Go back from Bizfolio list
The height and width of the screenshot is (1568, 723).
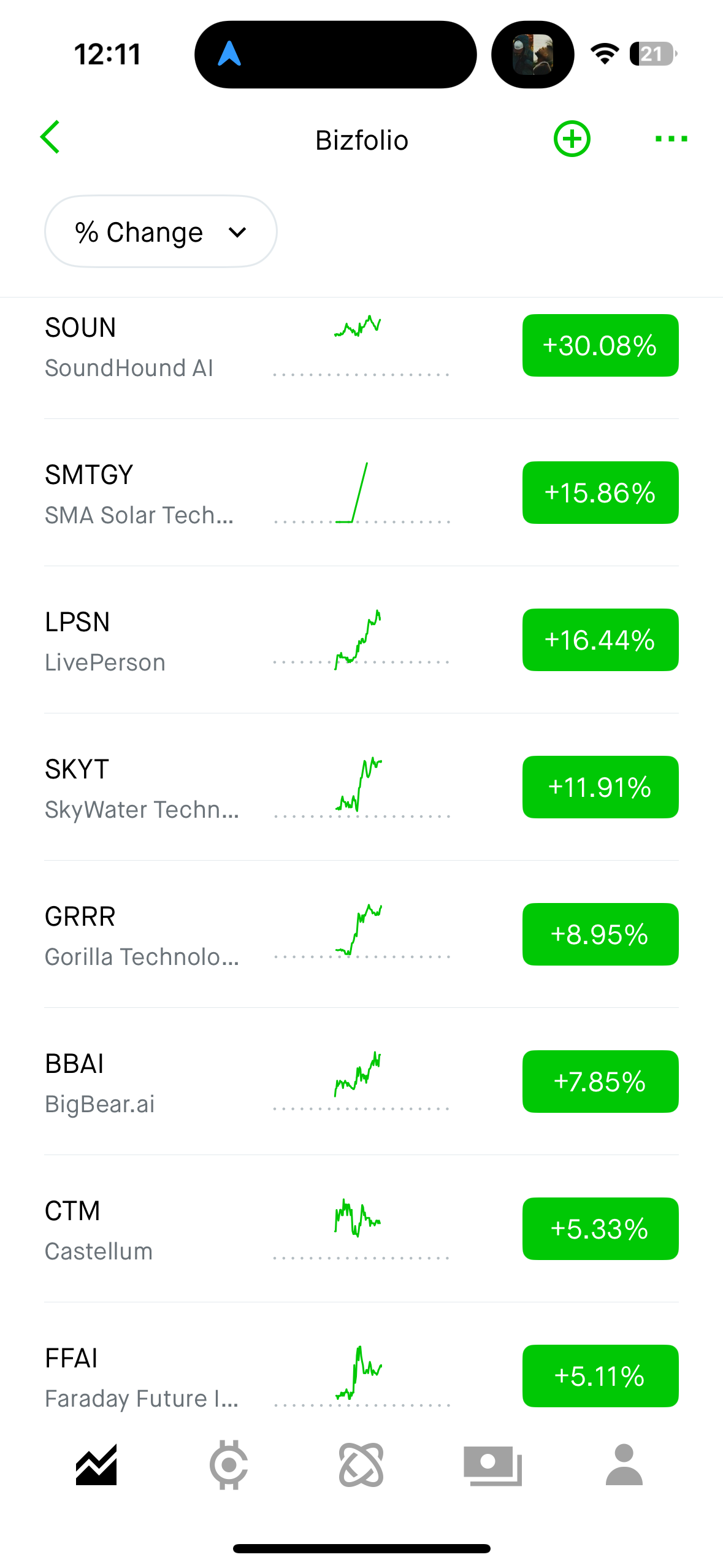50,137
